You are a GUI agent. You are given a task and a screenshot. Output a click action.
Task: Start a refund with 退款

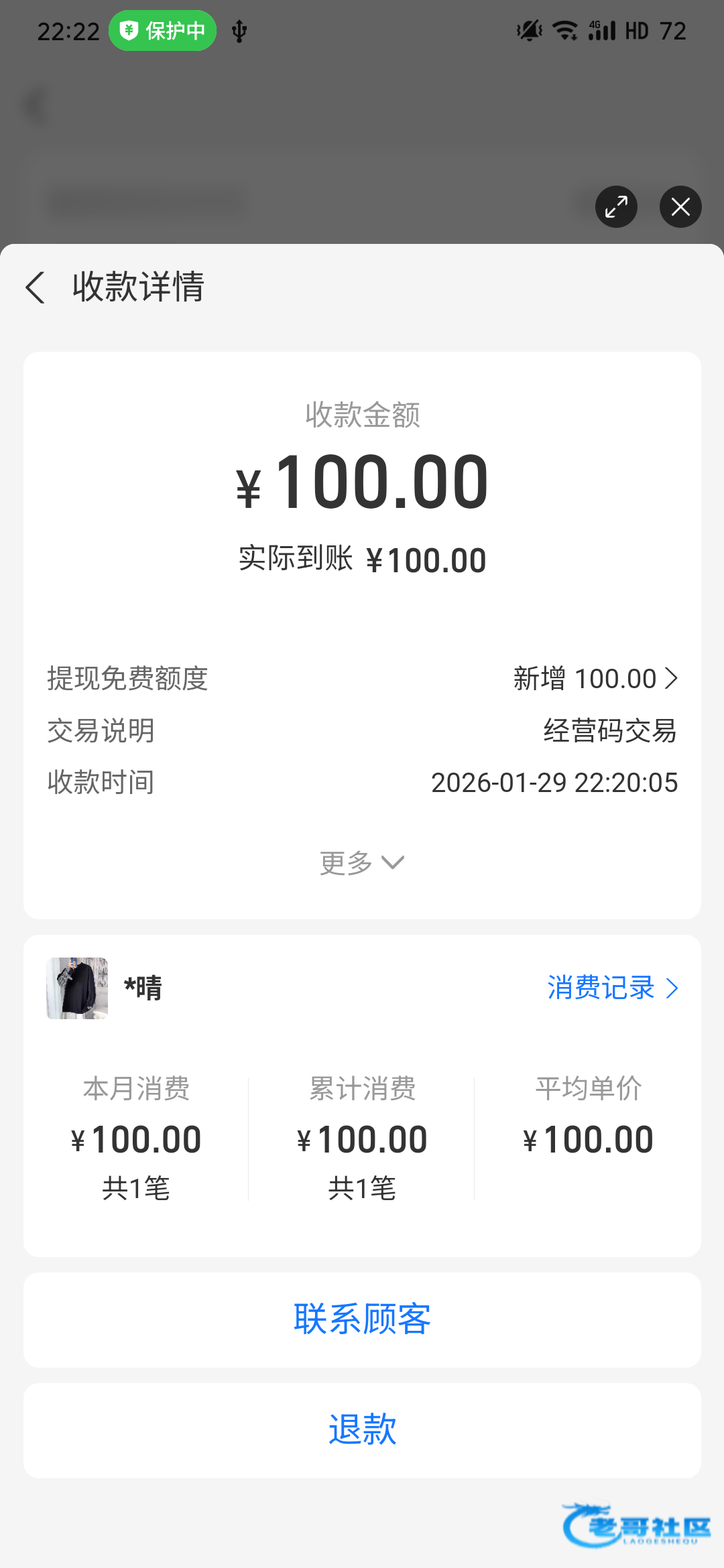(362, 1430)
